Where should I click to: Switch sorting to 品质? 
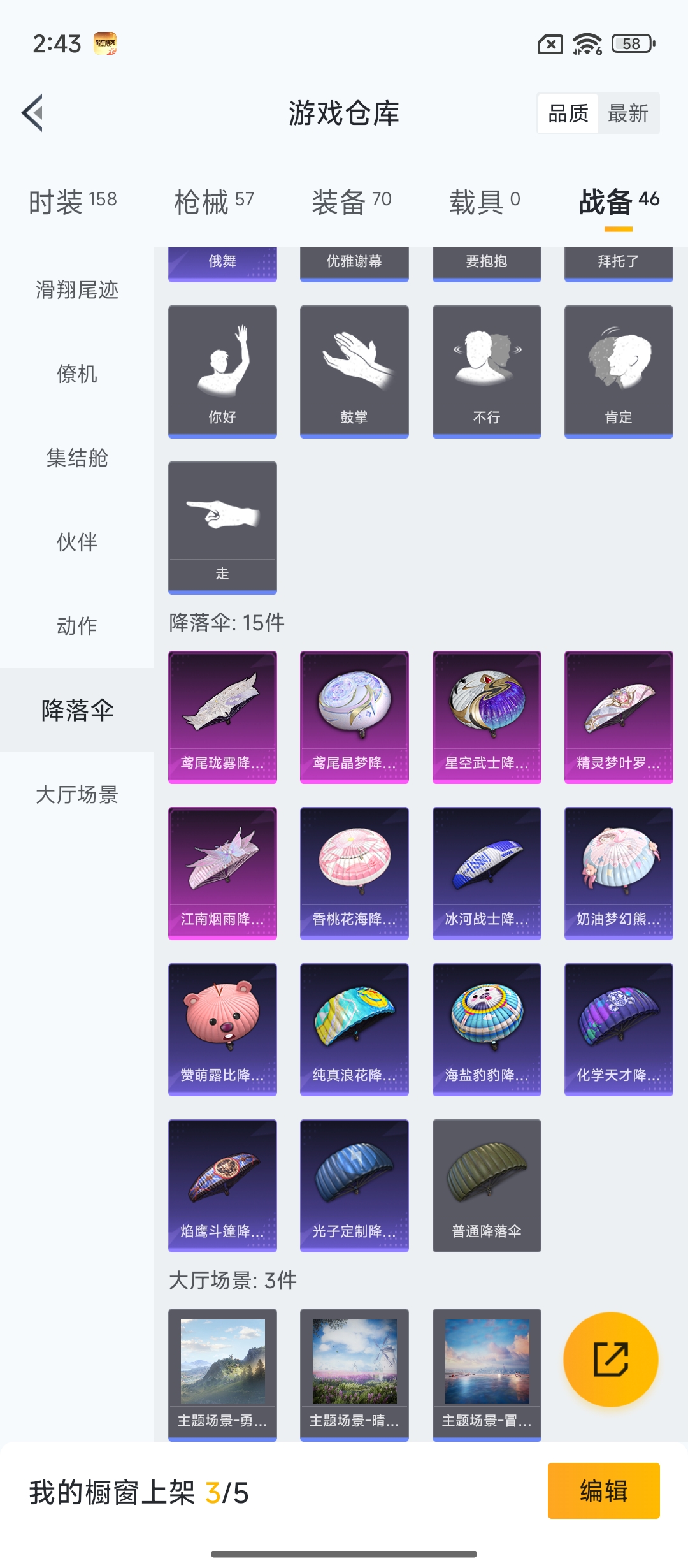569,113
